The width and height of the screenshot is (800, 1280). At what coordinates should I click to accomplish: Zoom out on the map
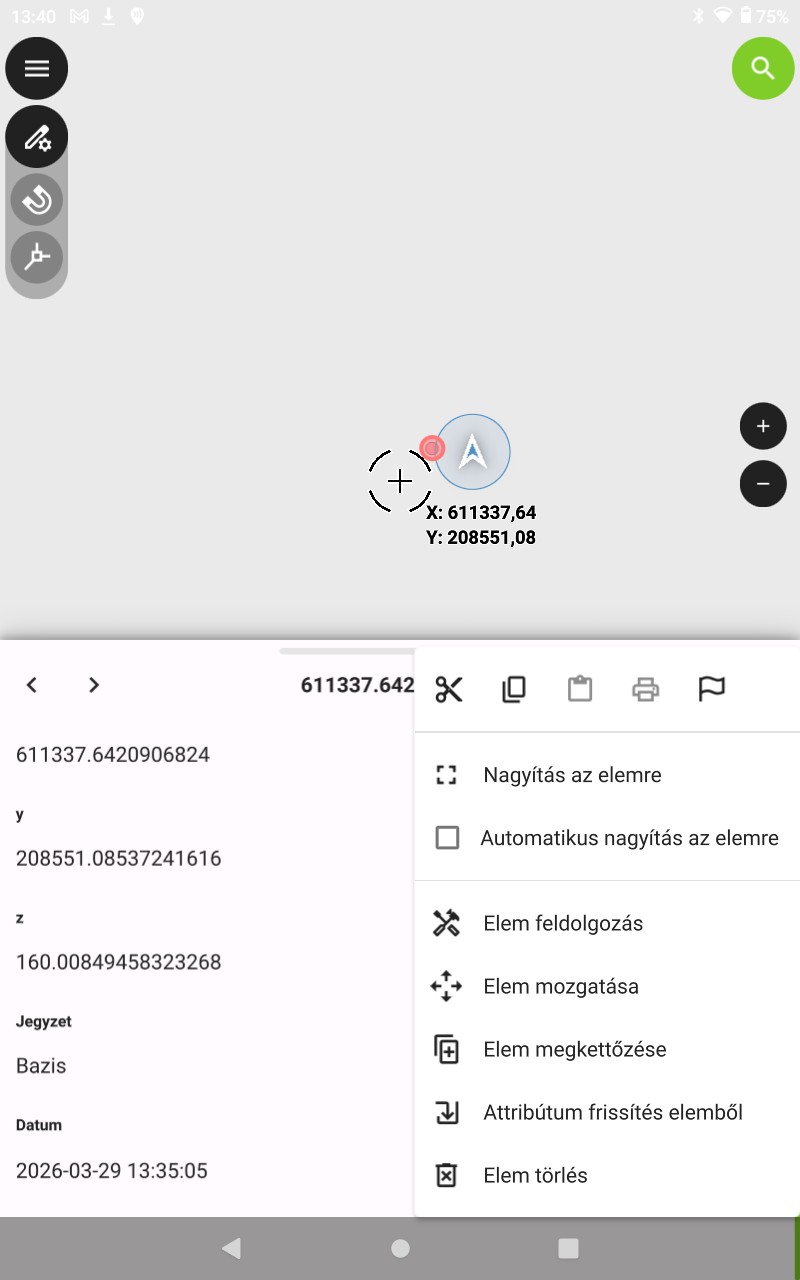coord(763,484)
